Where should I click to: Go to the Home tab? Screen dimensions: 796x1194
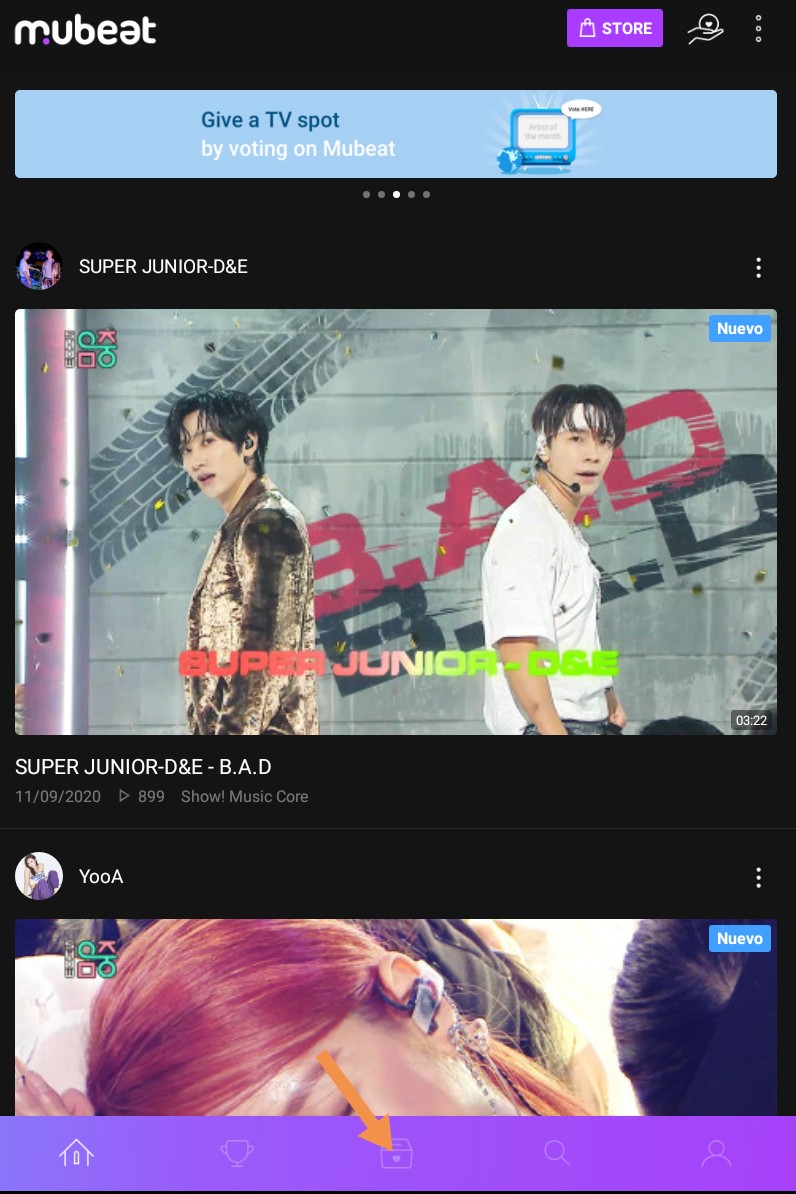tap(76, 1154)
